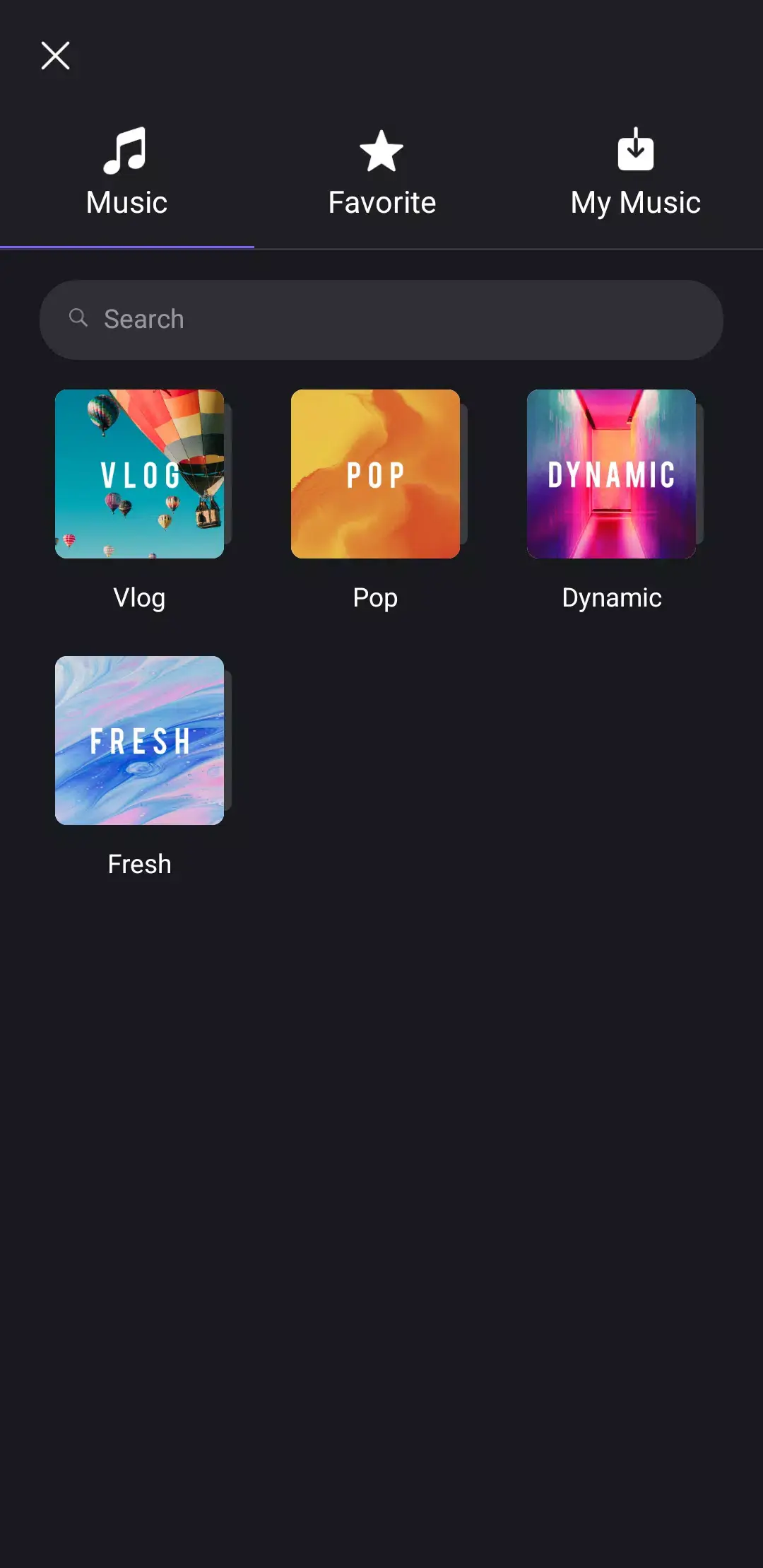Click the star icon above Favorite
The height and width of the screenshot is (1568, 763).
tap(381, 150)
